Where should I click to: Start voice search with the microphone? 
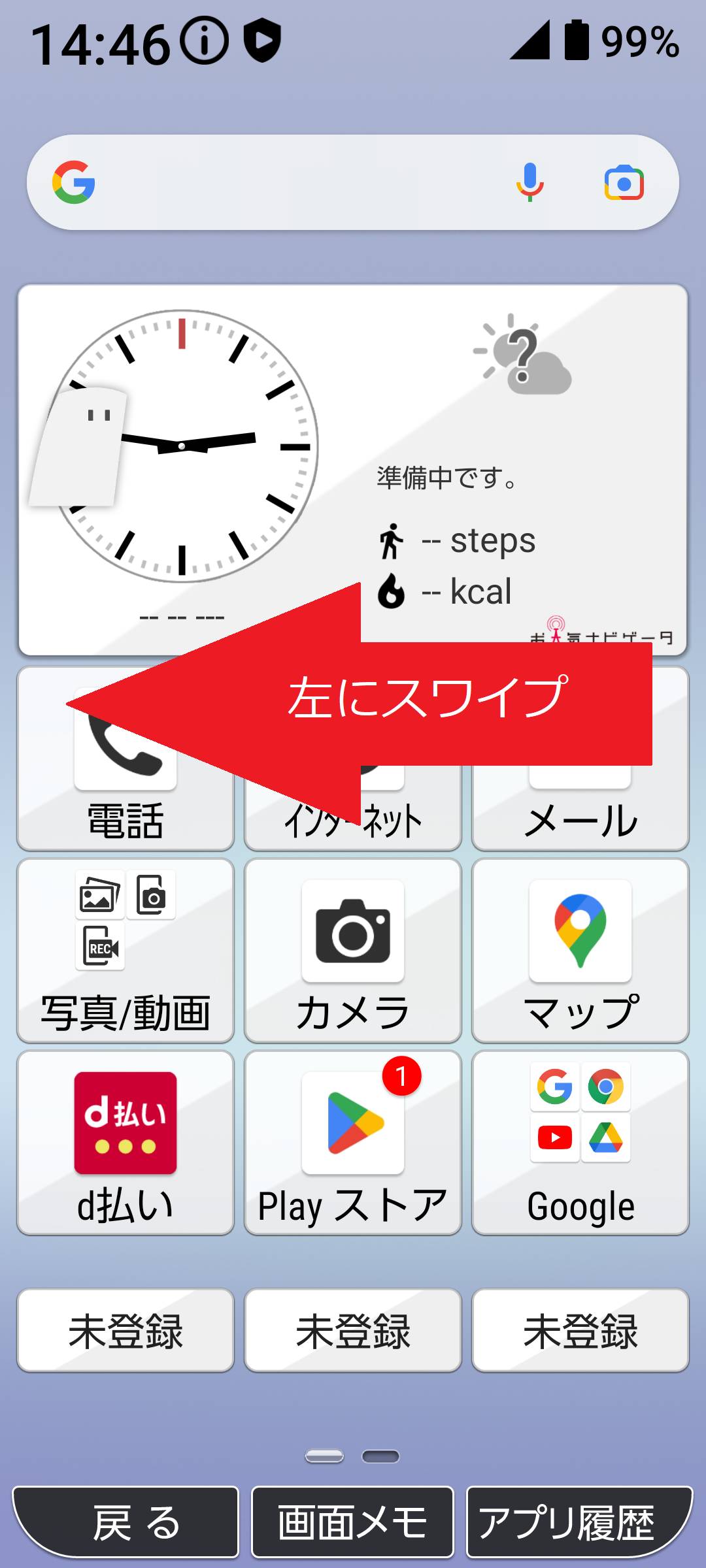pyautogui.click(x=529, y=182)
